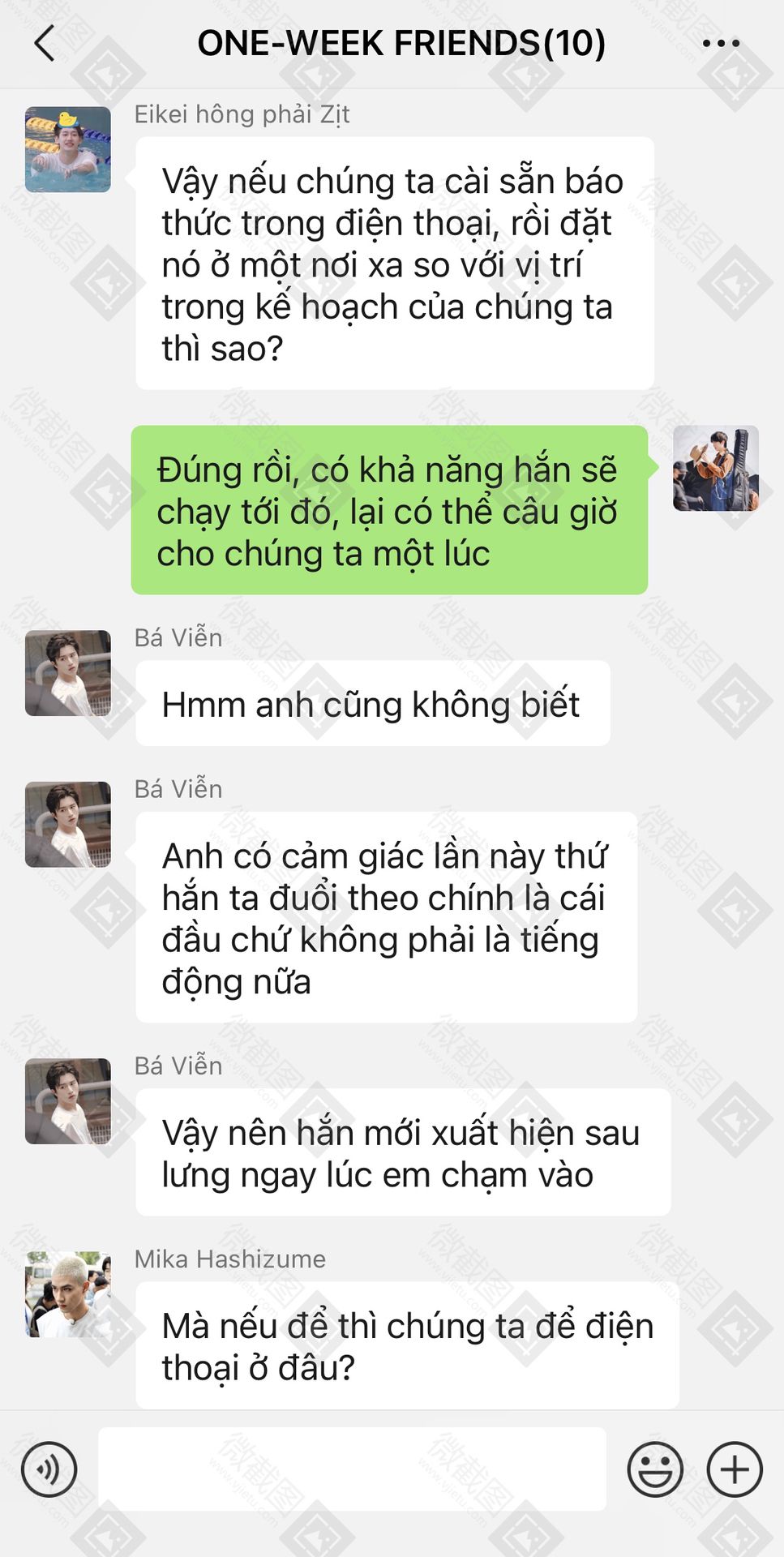Open Bá Viễn's avatar beside 'Hmm anh cũng không biết'
Image resolution: width=784 pixels, height=1557 pixels.
(x=68, y=673)
